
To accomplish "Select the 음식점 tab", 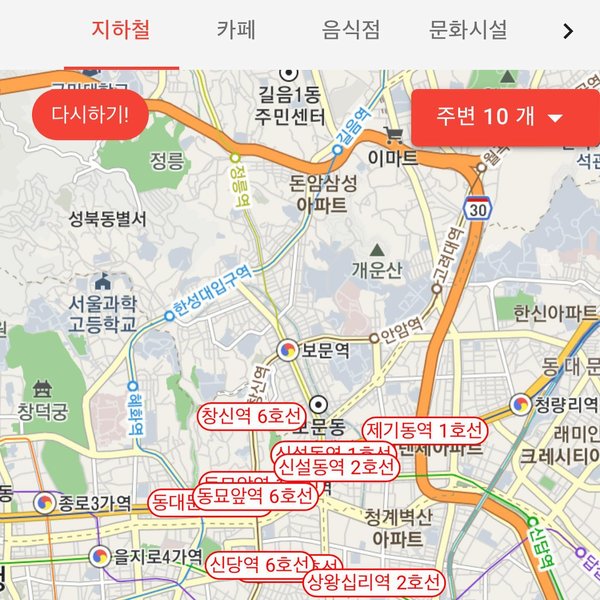I will tap(351, 31).
